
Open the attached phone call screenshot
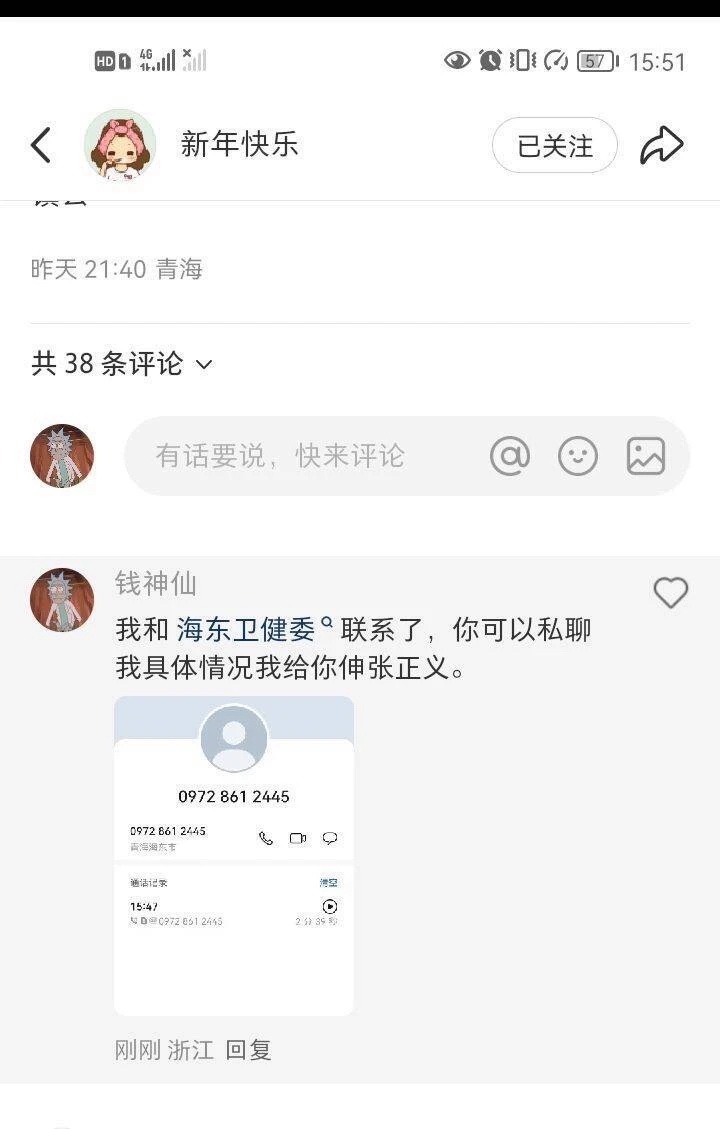tap(233, 855)
